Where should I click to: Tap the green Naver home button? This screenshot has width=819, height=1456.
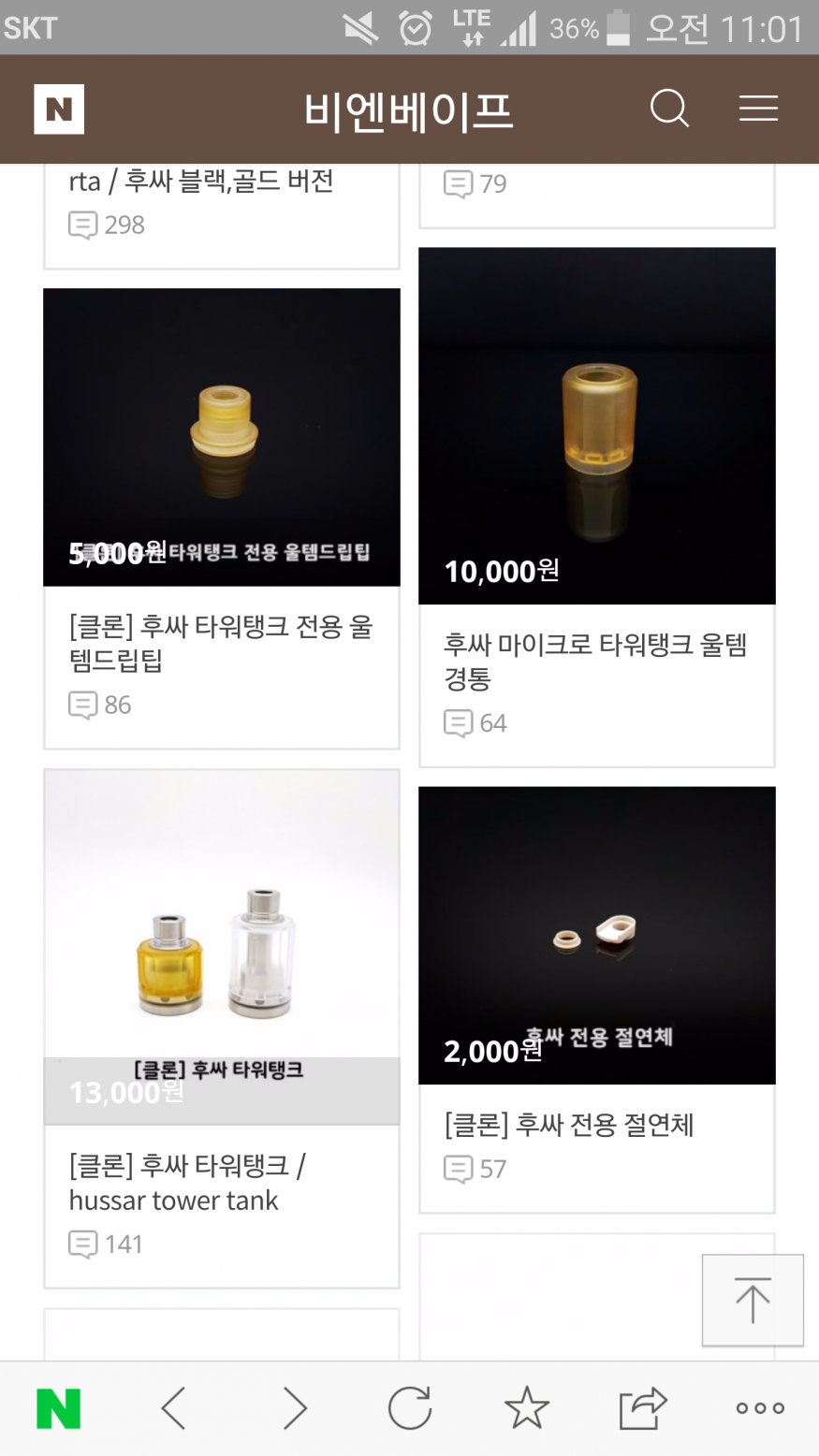(x=58, y=1408)
